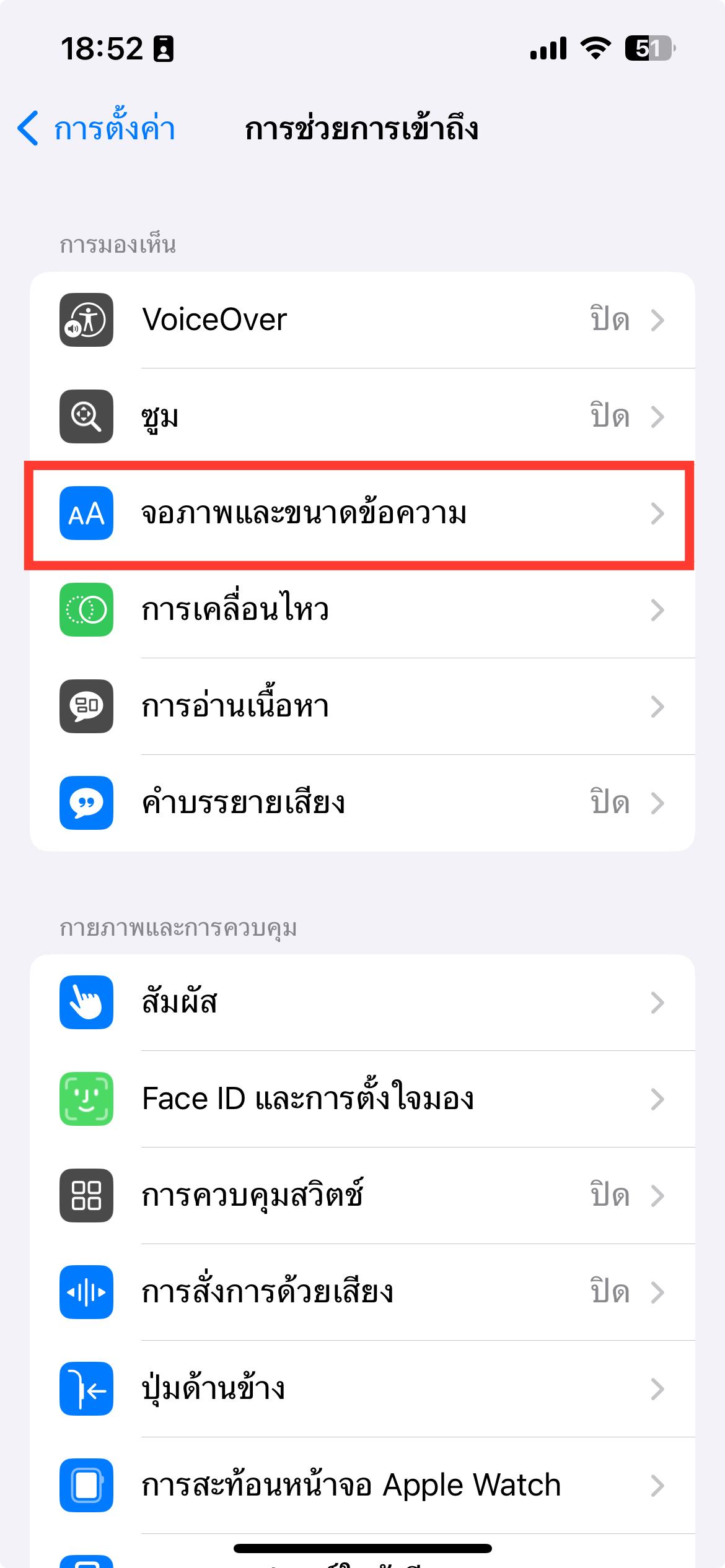Open การสั่งการด้วยเสียง settings

point(362,1292)
